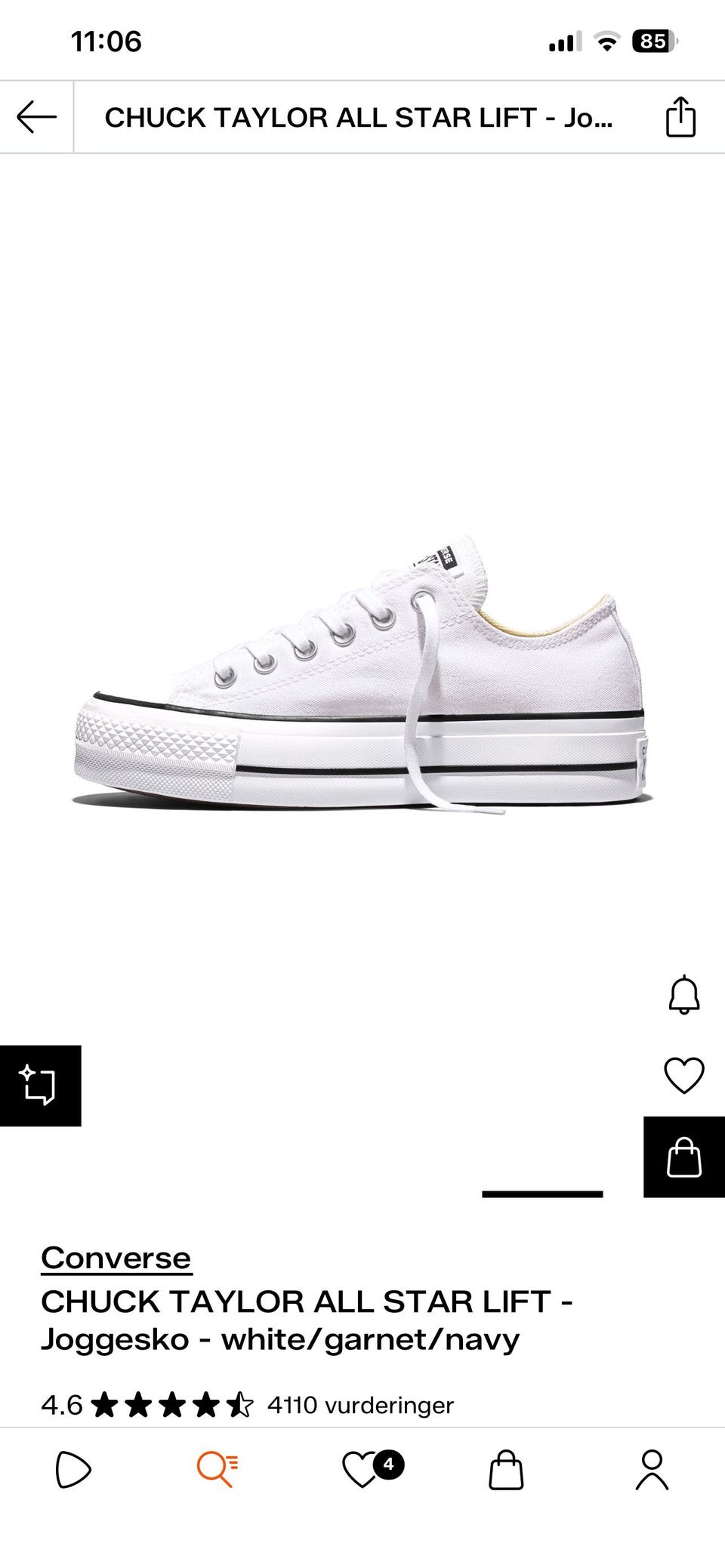This screenshot has height=1568, width=725.
Task: Add the shoe to the wishlist heart
Action: tap(683, 1075)
